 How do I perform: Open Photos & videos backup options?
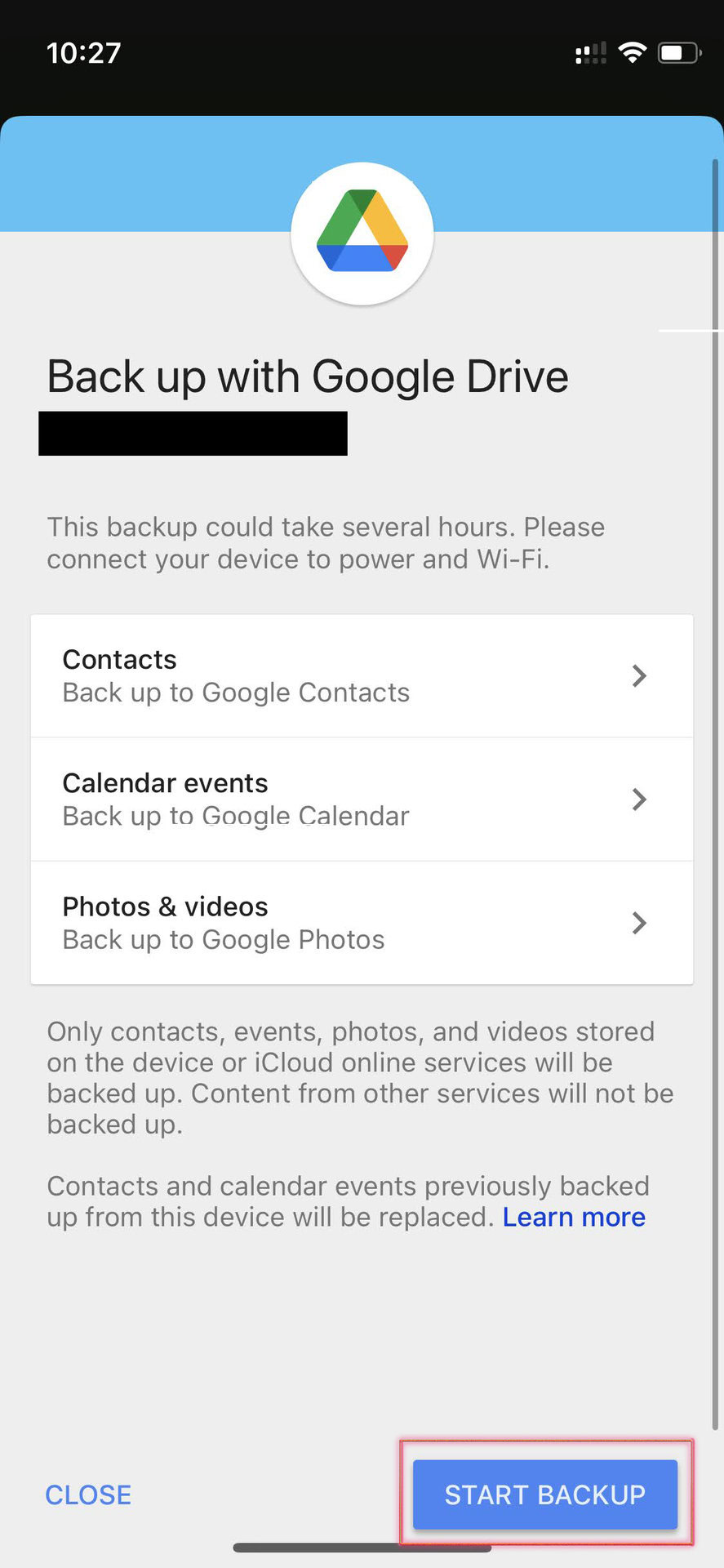(362, 923)
